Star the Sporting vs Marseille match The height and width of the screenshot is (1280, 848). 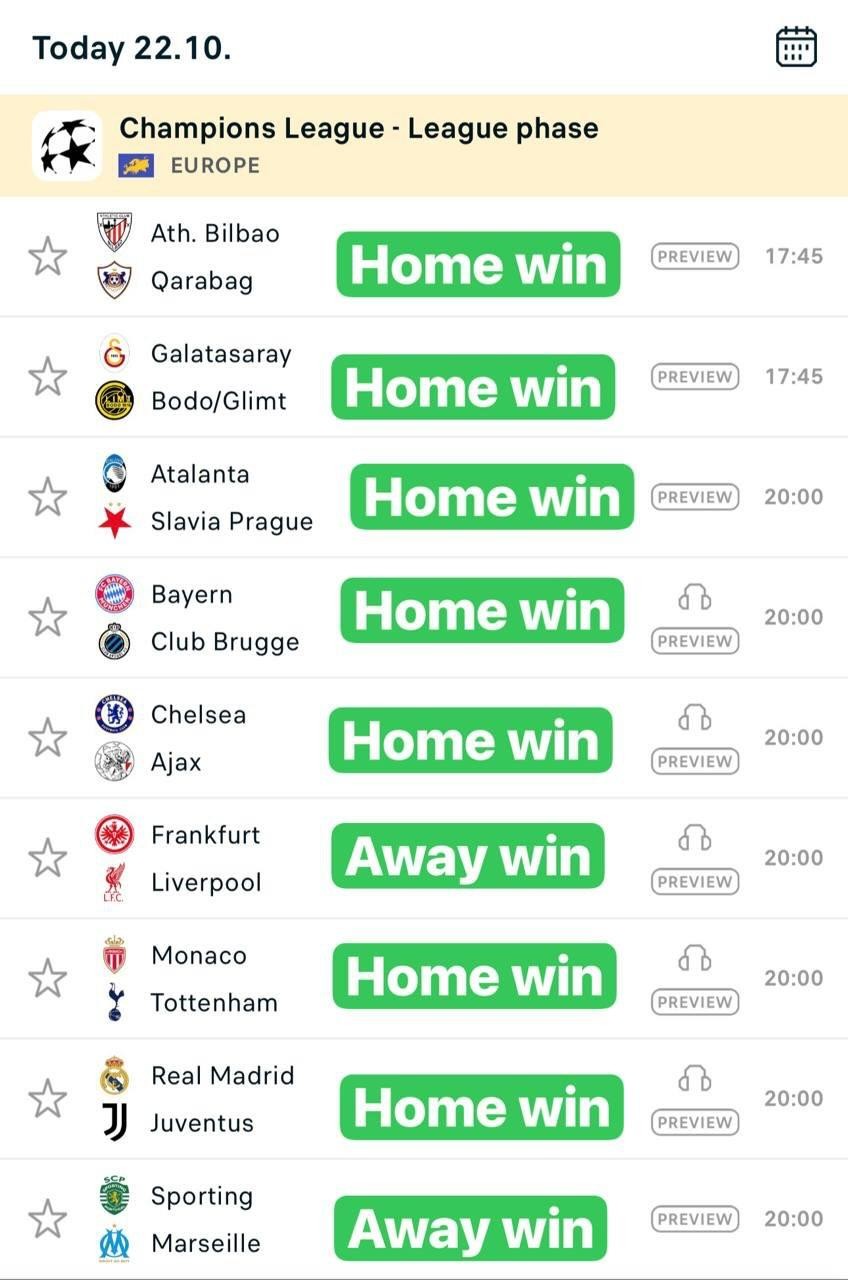click(x=47, y=1219)
